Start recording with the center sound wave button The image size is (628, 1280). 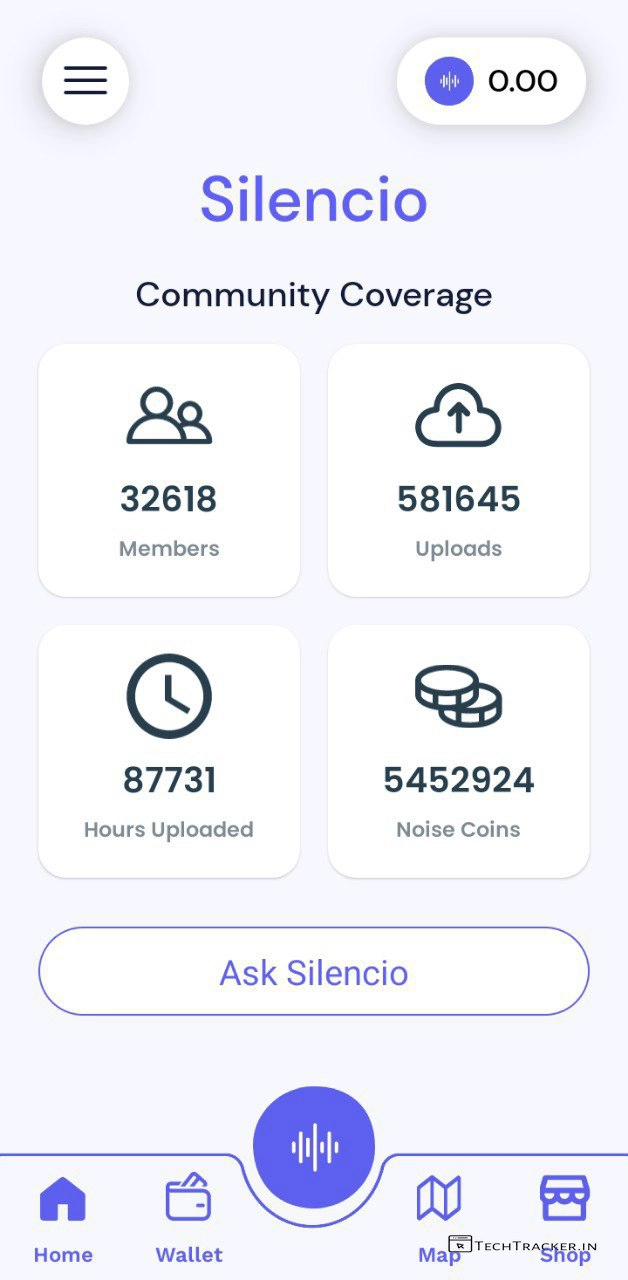(x=314, y=1146)
